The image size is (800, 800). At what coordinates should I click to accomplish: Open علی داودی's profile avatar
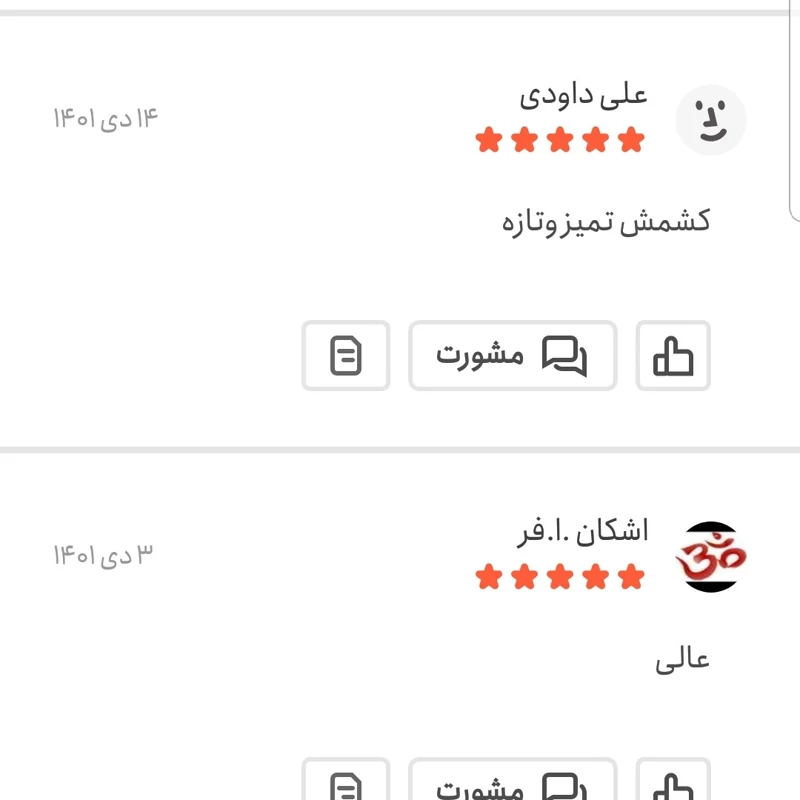click(711, 120)
